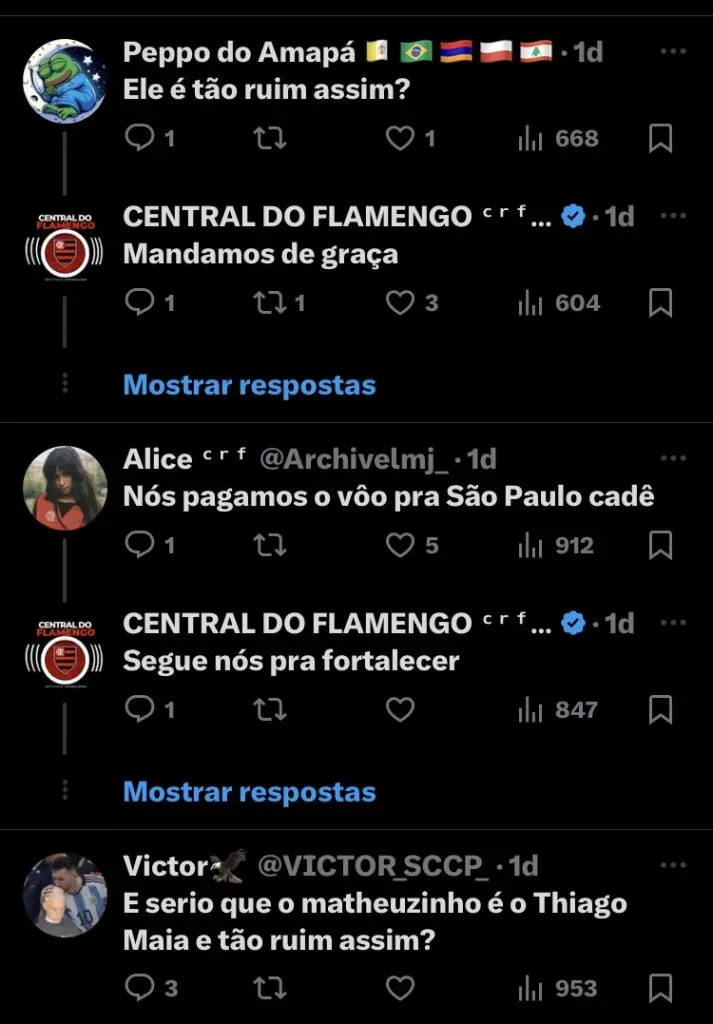Reply to "Segue nós pra fortalecer"
This screenshot has height=1024, width=713.
140,710
